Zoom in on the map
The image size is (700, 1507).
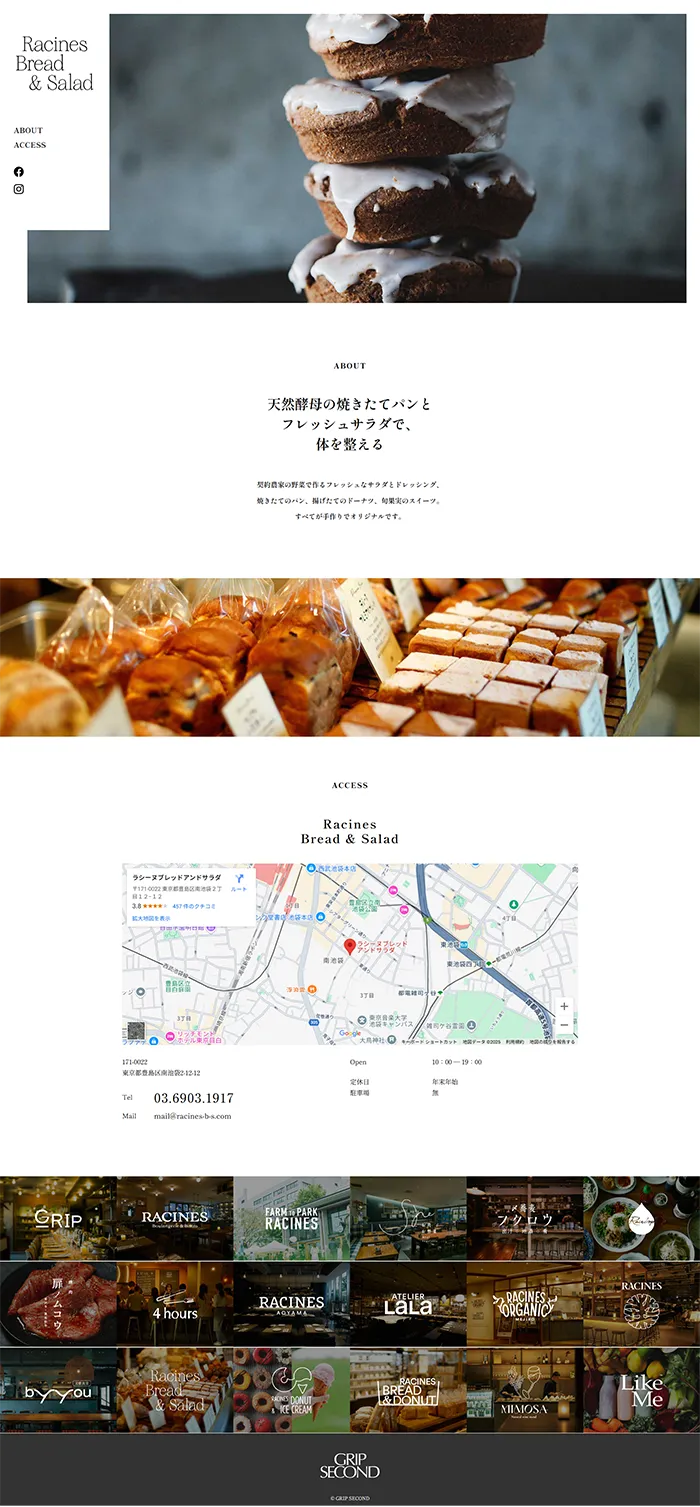pos(564,1006)
